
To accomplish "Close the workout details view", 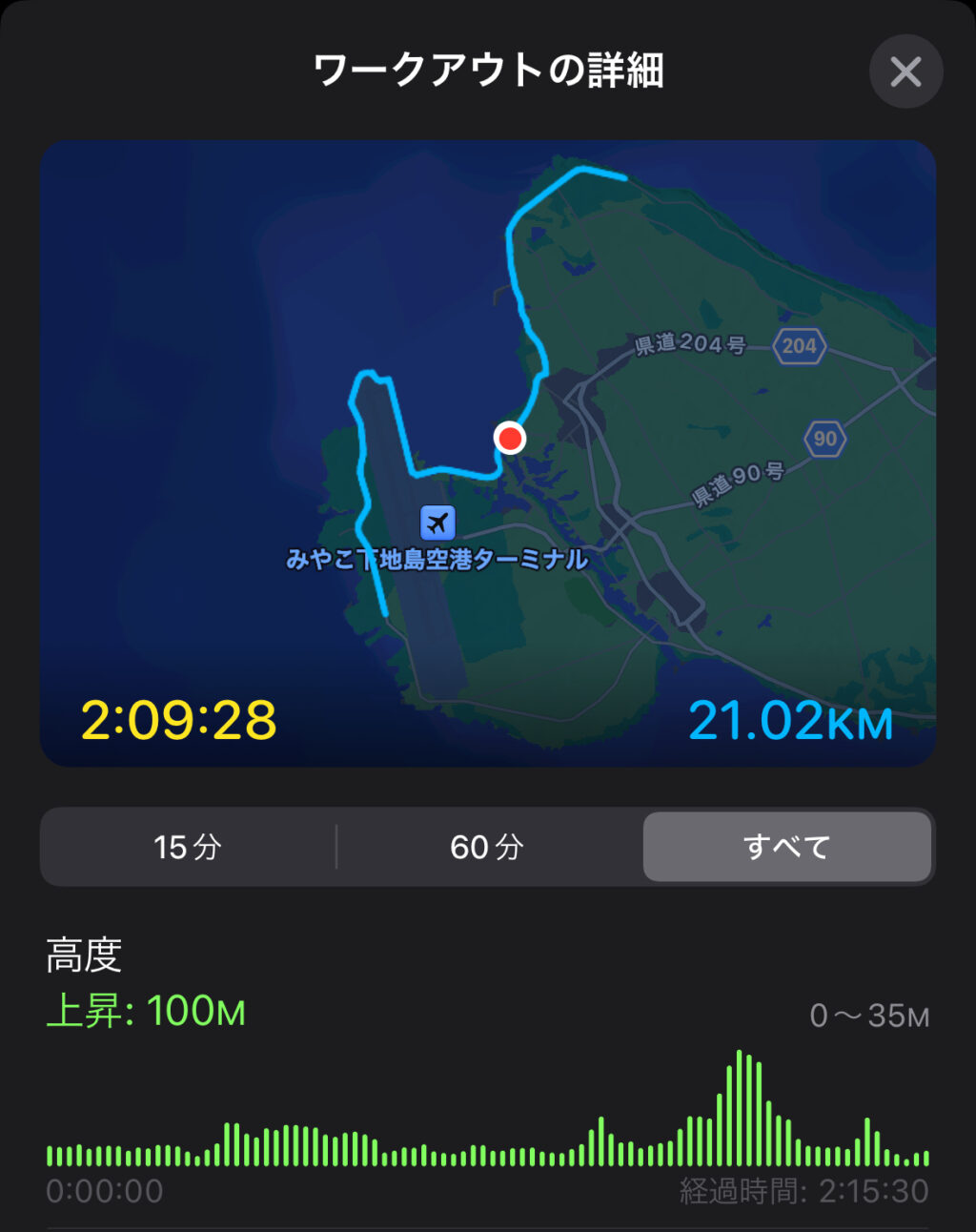I will [905, 71].
